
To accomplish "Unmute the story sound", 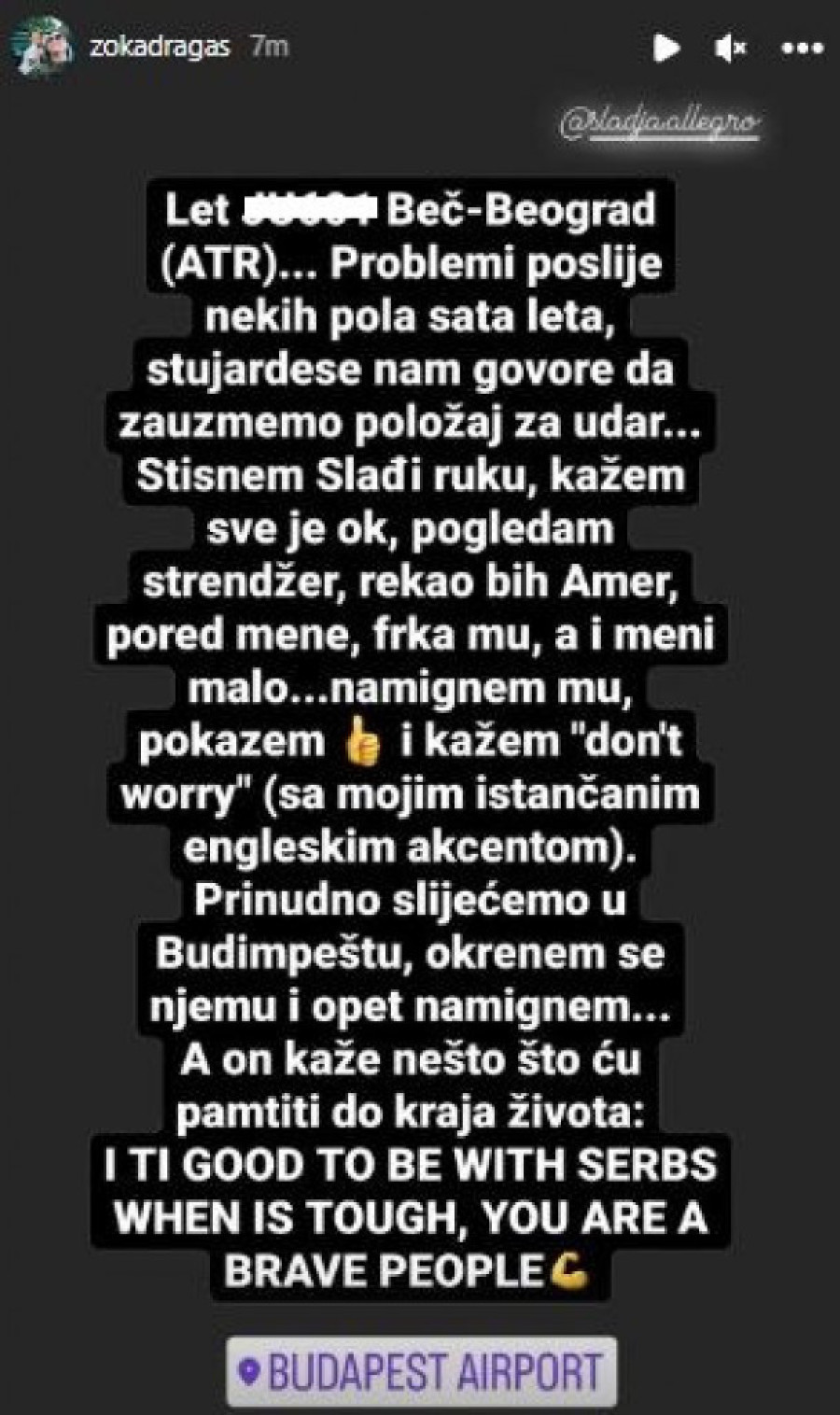I will point(732,48).
